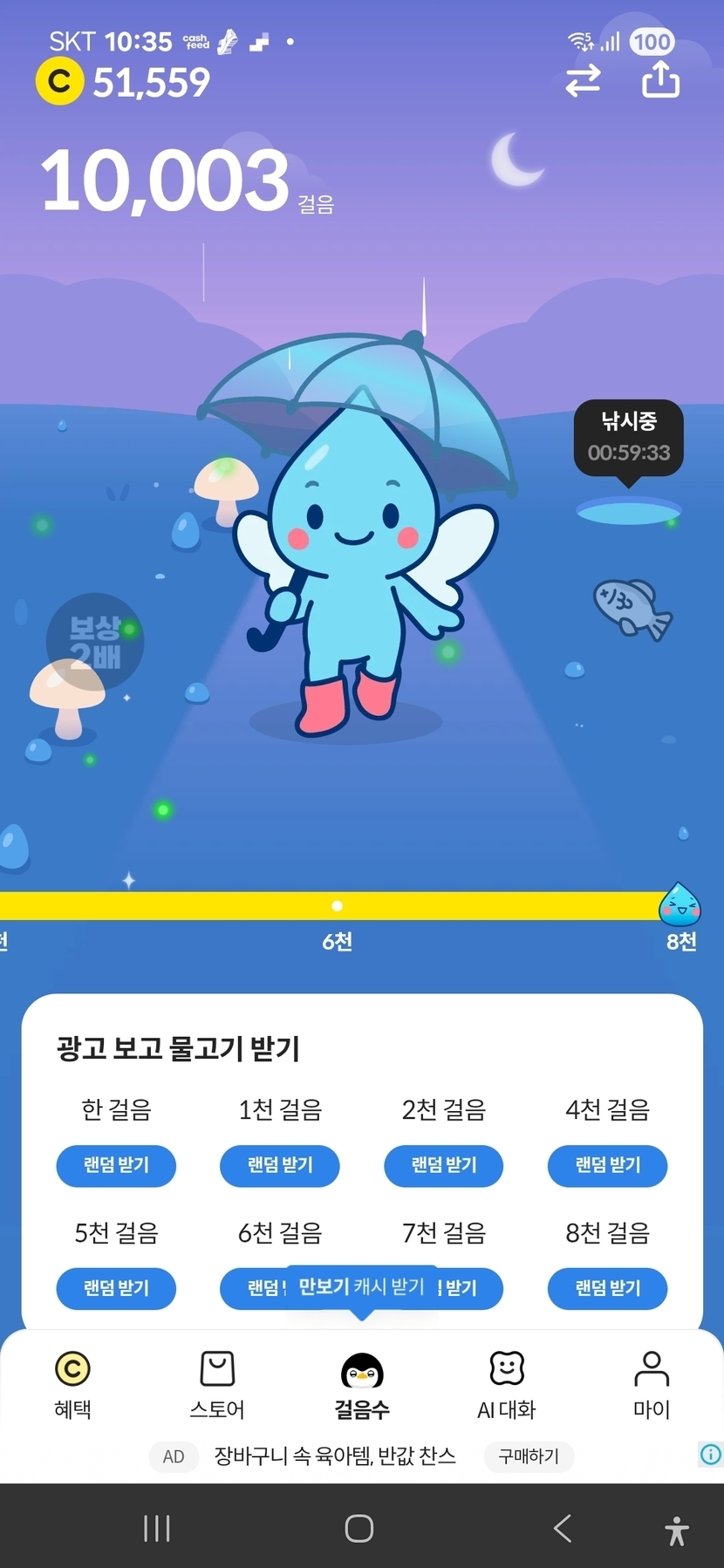Open the ad info icon
Viewport: 724px width, 1568px height.
coord(711,1454)
